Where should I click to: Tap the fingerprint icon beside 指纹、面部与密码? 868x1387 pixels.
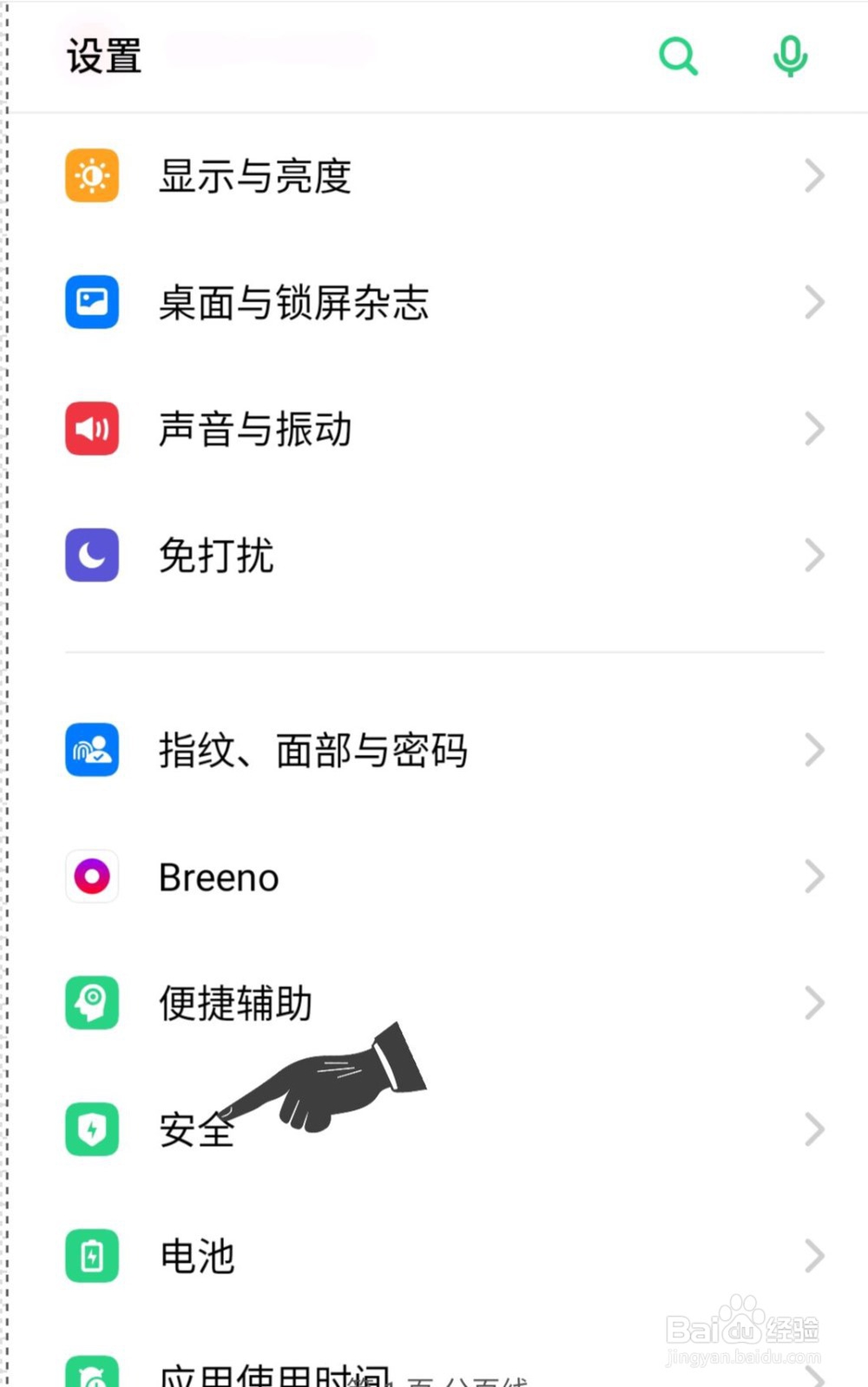coord(91,750)
